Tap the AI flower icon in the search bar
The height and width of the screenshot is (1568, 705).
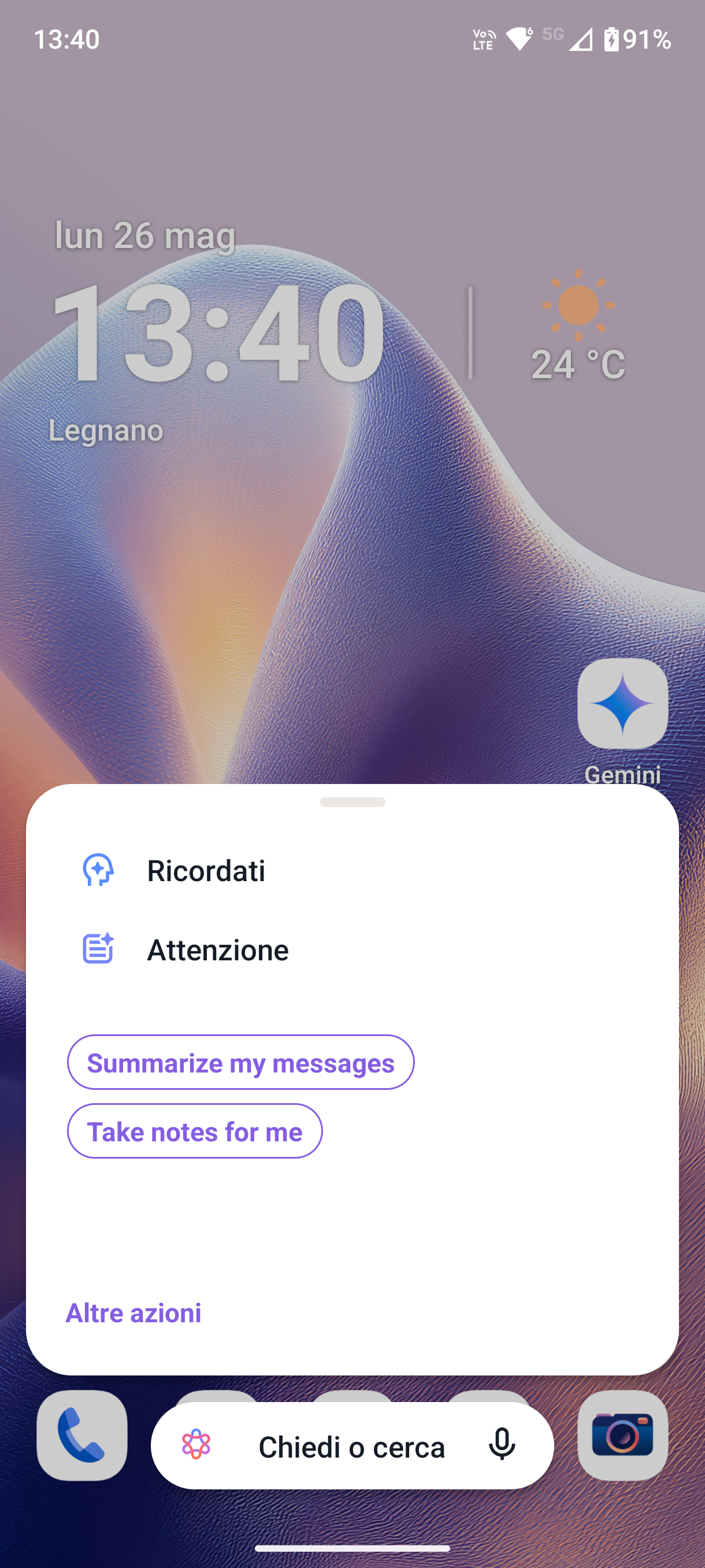(196, 1444)
